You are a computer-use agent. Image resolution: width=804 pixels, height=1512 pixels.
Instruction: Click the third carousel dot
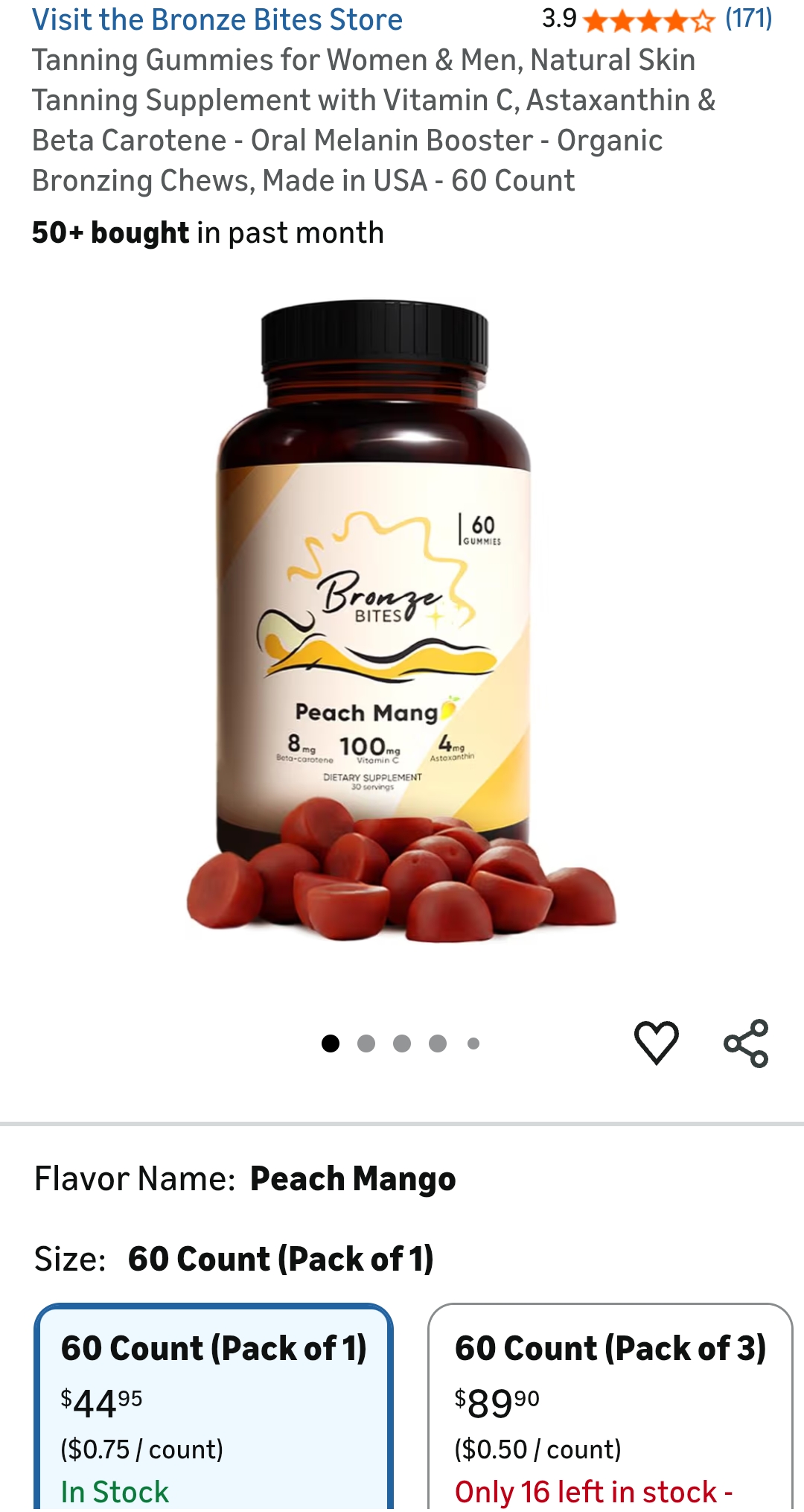(x=400, y=1045)
